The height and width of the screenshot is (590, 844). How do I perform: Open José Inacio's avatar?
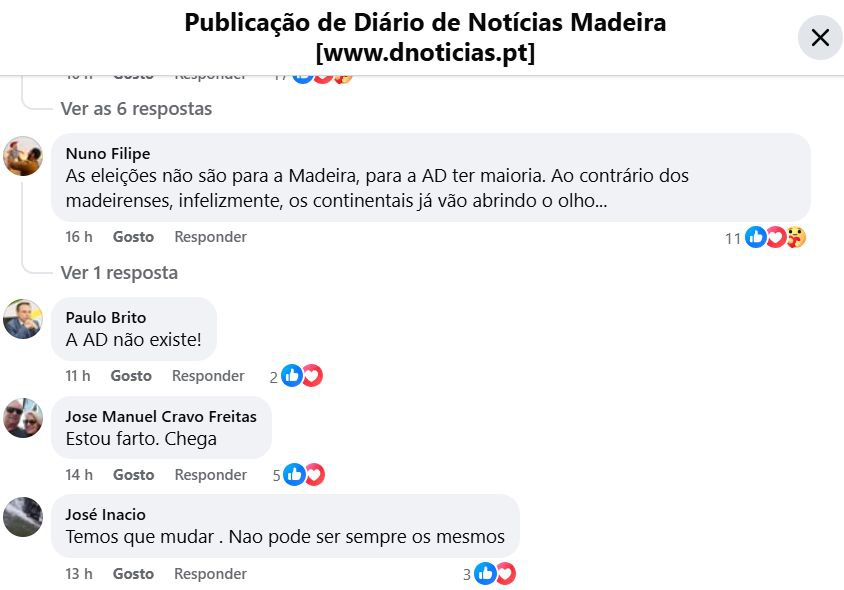pyautogui.click(x=23, y=516)
